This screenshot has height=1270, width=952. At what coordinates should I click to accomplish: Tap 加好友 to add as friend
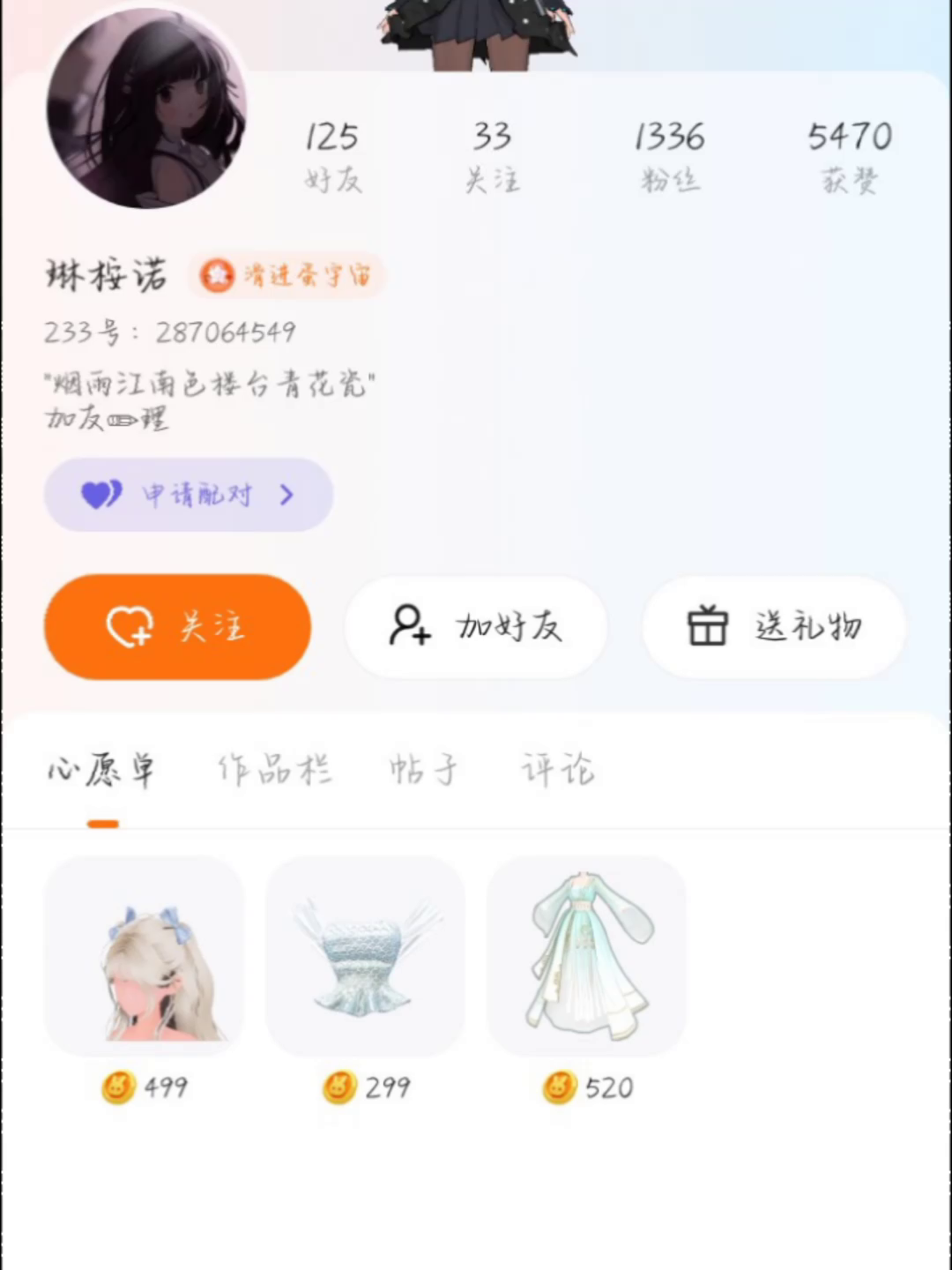[476, 627]
